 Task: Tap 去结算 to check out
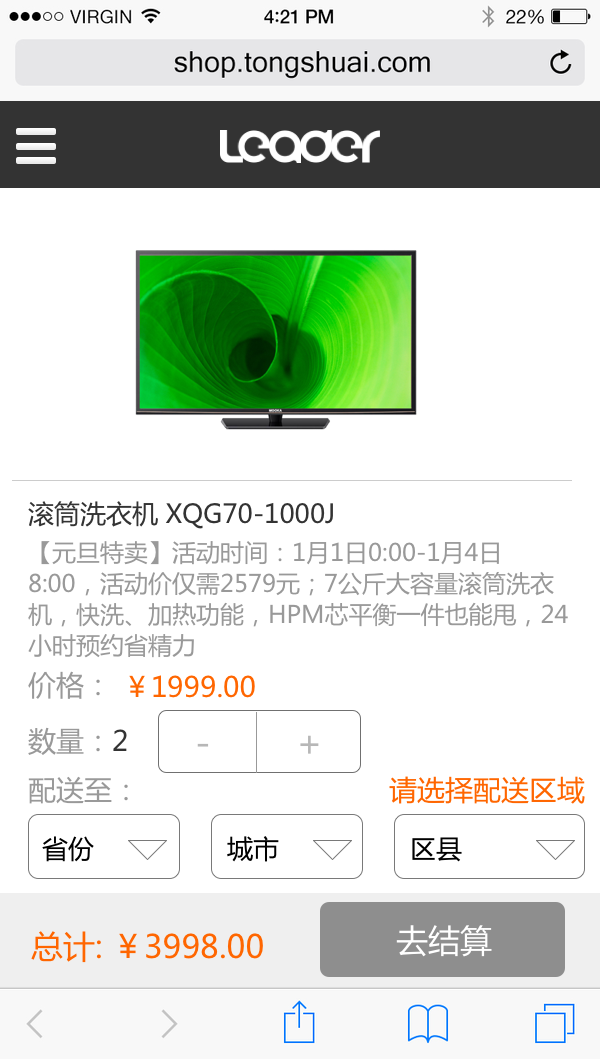tap(443, 939)
